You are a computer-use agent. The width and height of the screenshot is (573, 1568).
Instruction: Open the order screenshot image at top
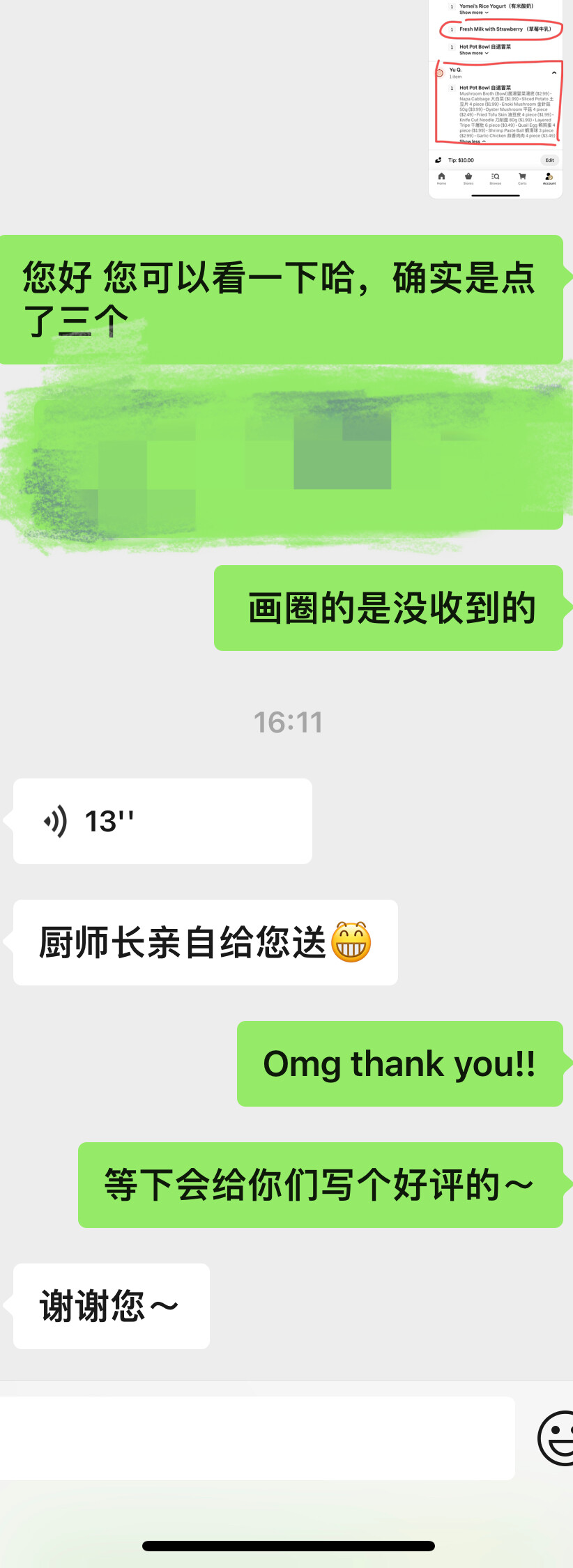click(x=496, y=98)
